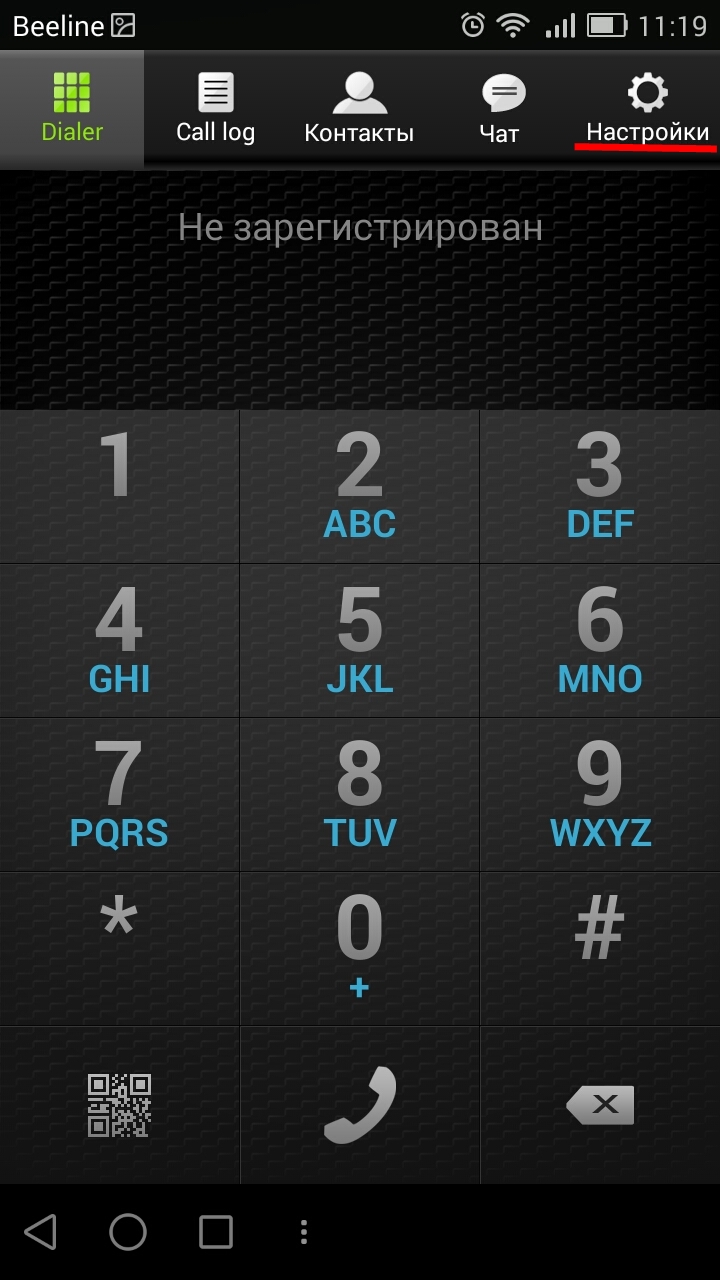The height and width of the screenshot is (1280, 720).
Task: Delete the last digit with backspace
Action: click(600, 1105)
